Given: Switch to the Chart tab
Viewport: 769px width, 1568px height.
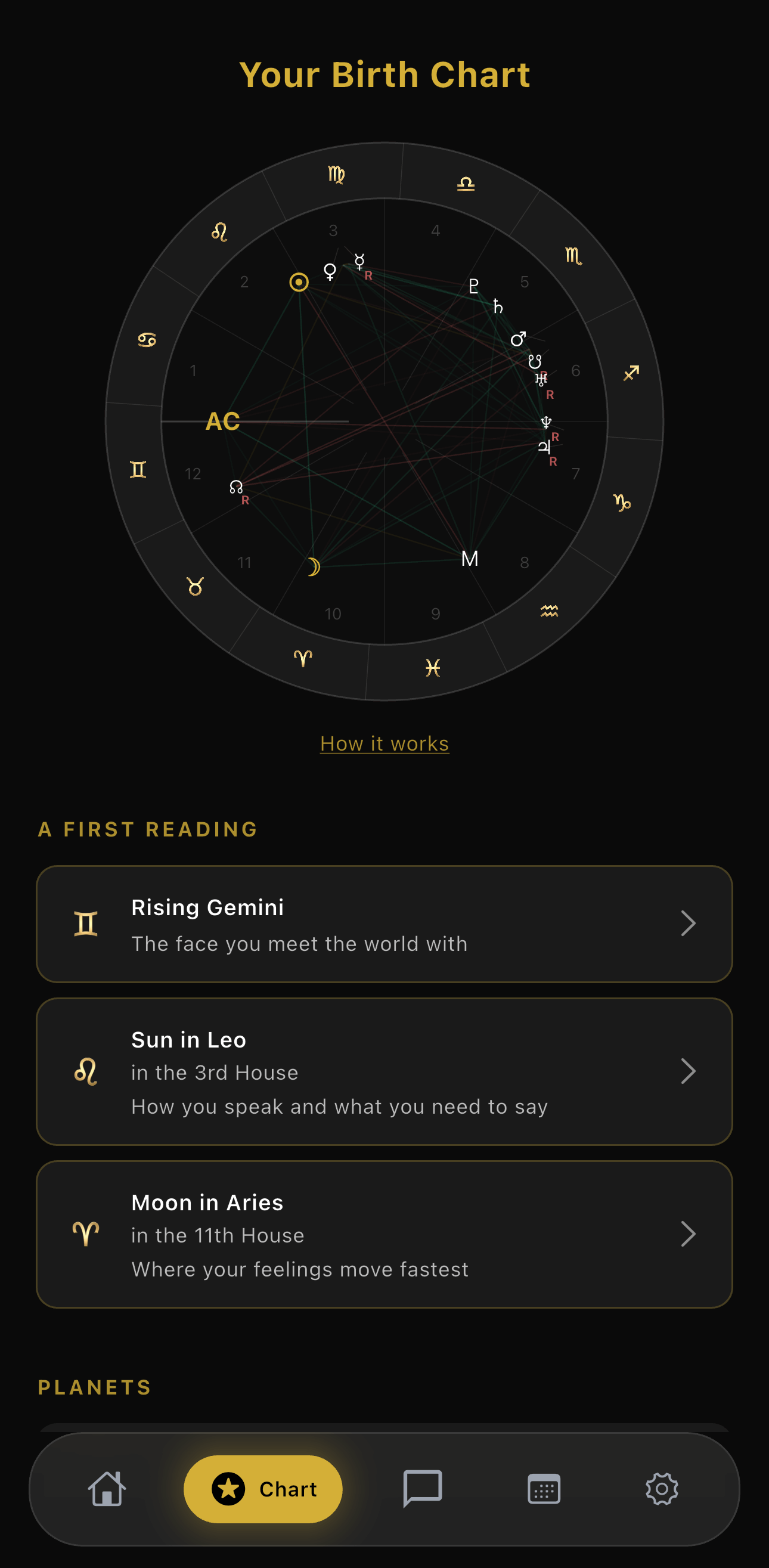Looking at the screenshot, I should (263, 1489).
